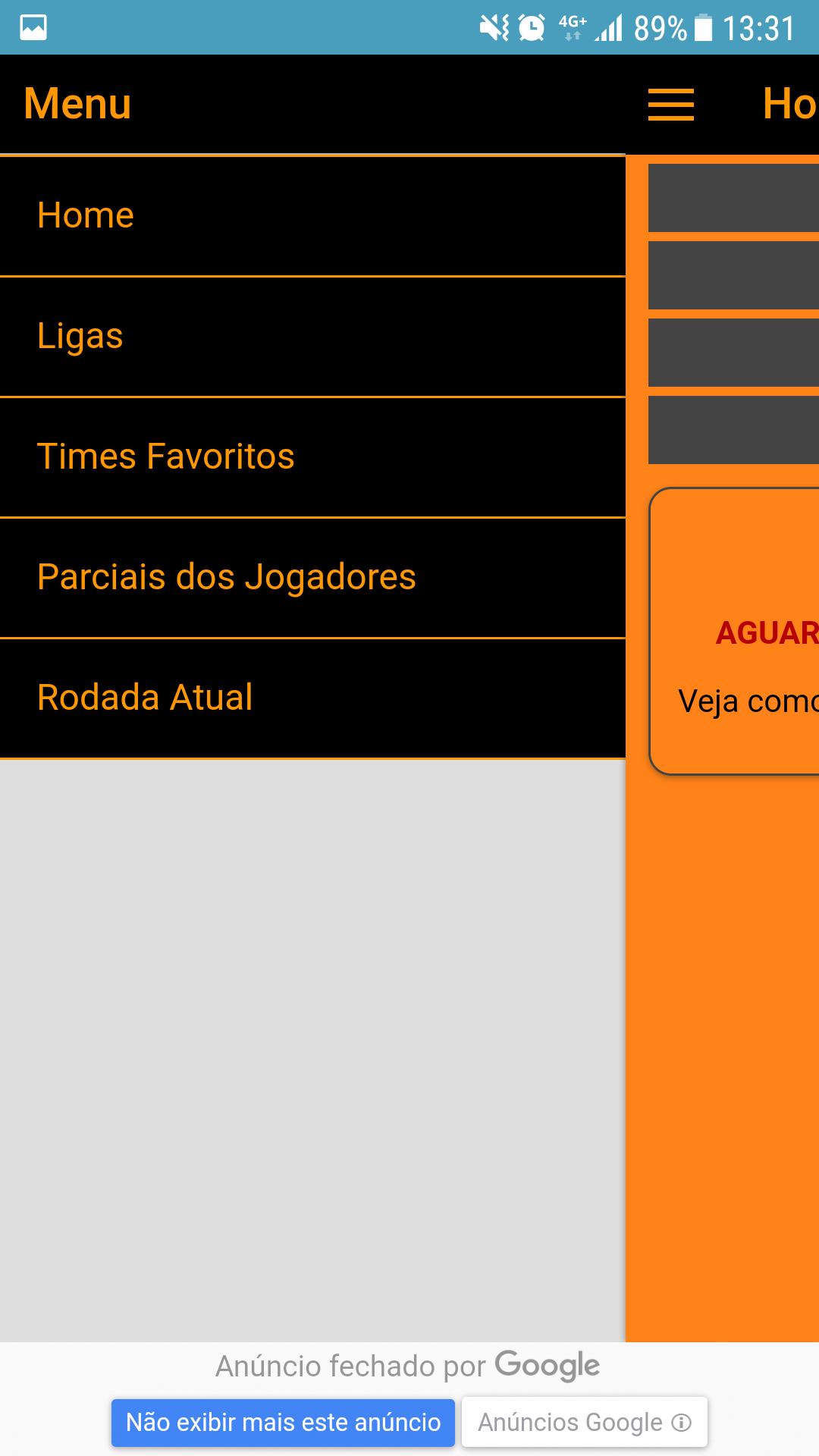Tap Não exibir mais este anúncio
Image resolution: width=819 pixels, height=1456 pixels.
pos(283,1423)
